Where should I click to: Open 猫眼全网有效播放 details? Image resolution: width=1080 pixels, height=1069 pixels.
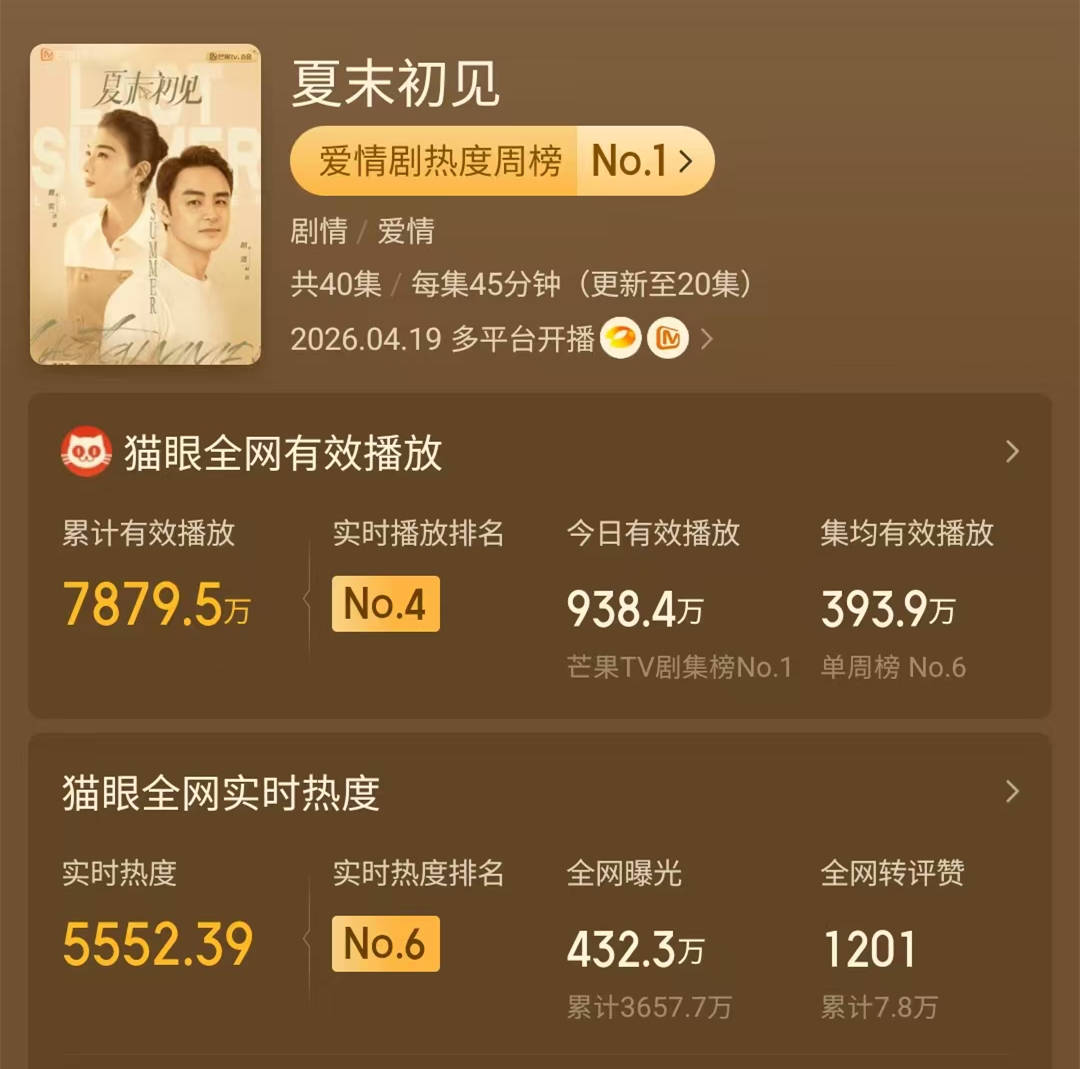point(1012,452)
